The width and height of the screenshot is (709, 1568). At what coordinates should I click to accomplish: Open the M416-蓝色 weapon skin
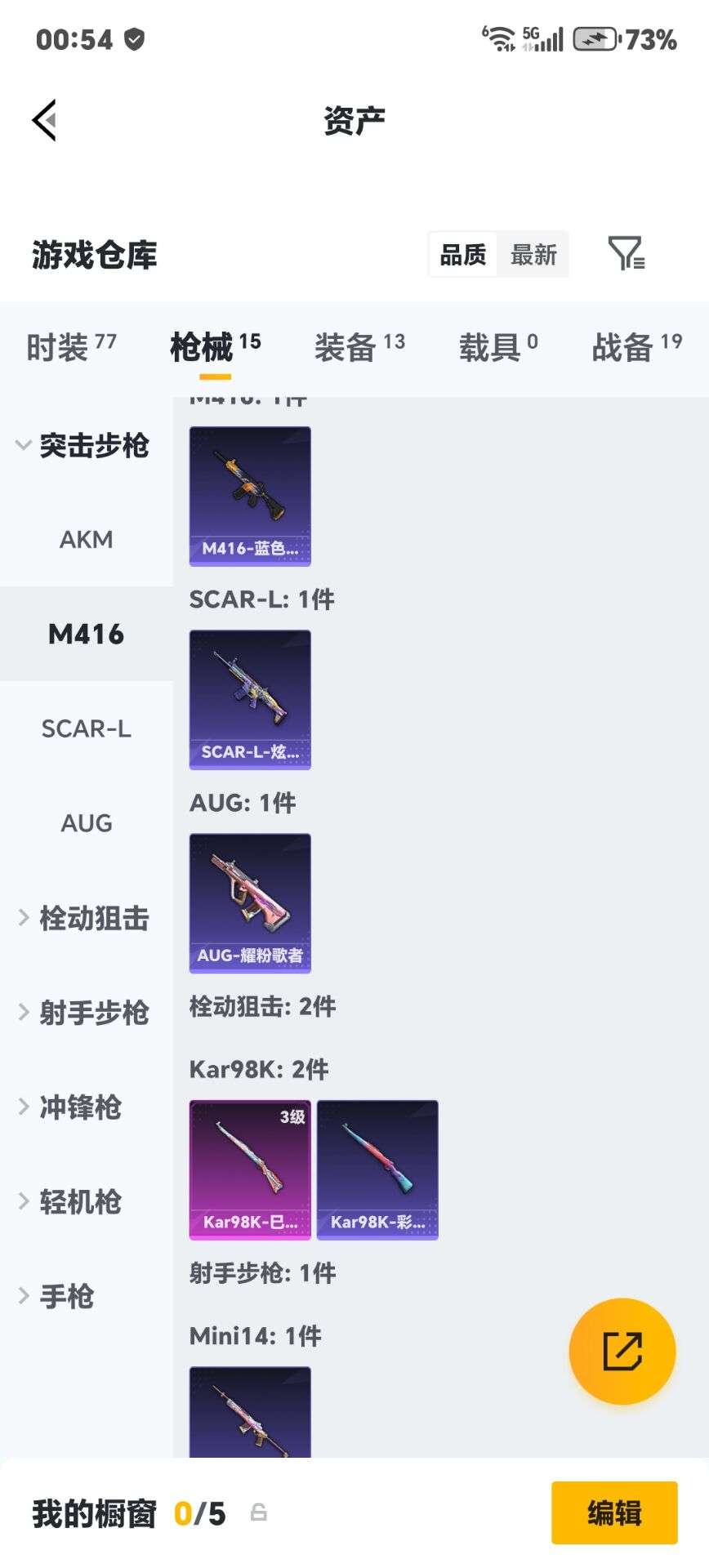tap(249, 496)
